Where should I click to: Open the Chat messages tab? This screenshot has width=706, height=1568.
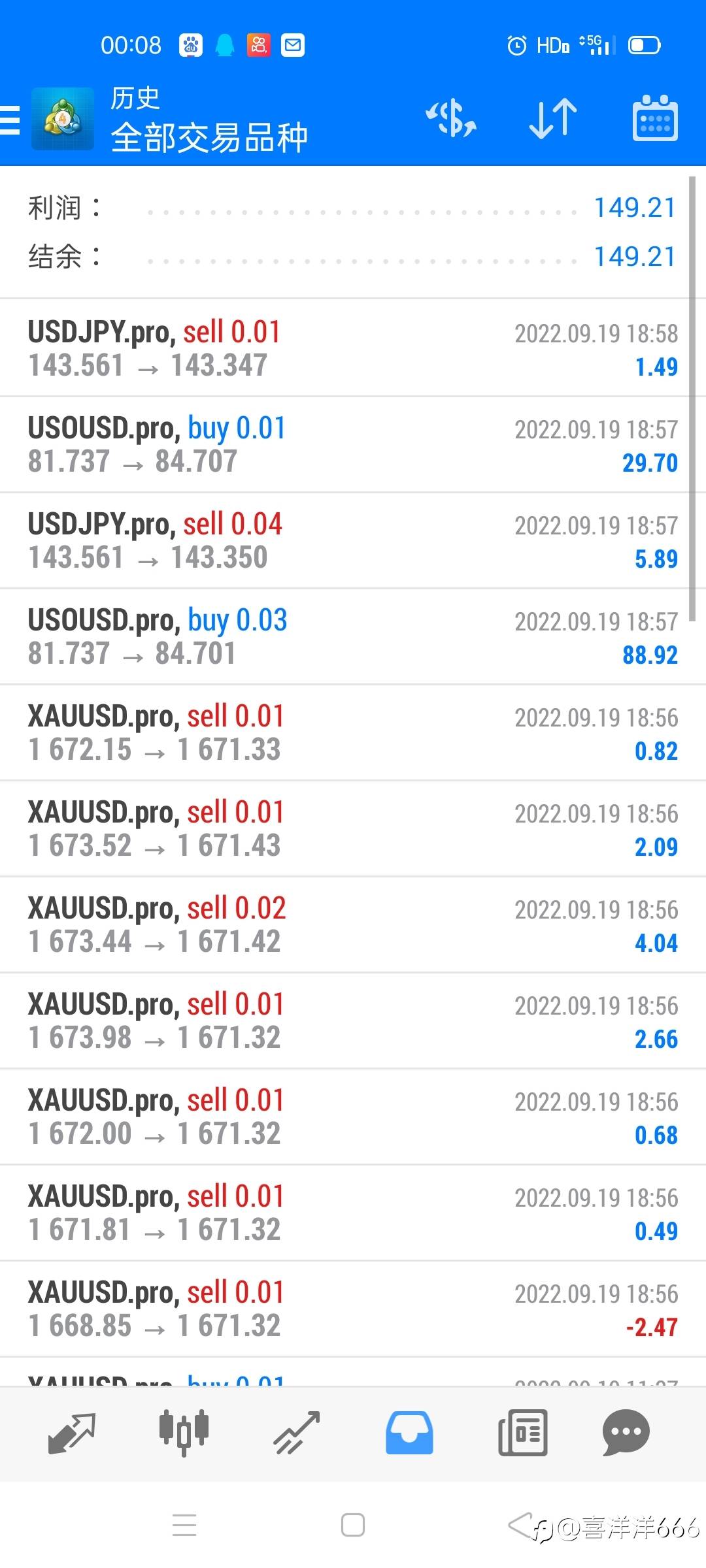click(626, 1433)
